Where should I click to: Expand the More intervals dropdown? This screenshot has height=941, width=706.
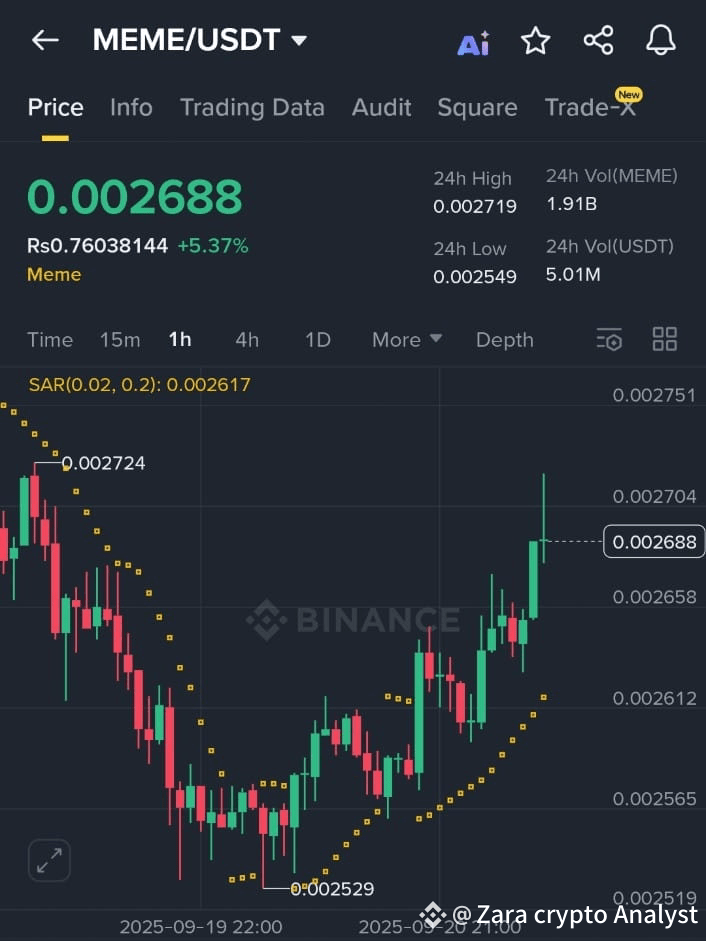coord(406,340)
